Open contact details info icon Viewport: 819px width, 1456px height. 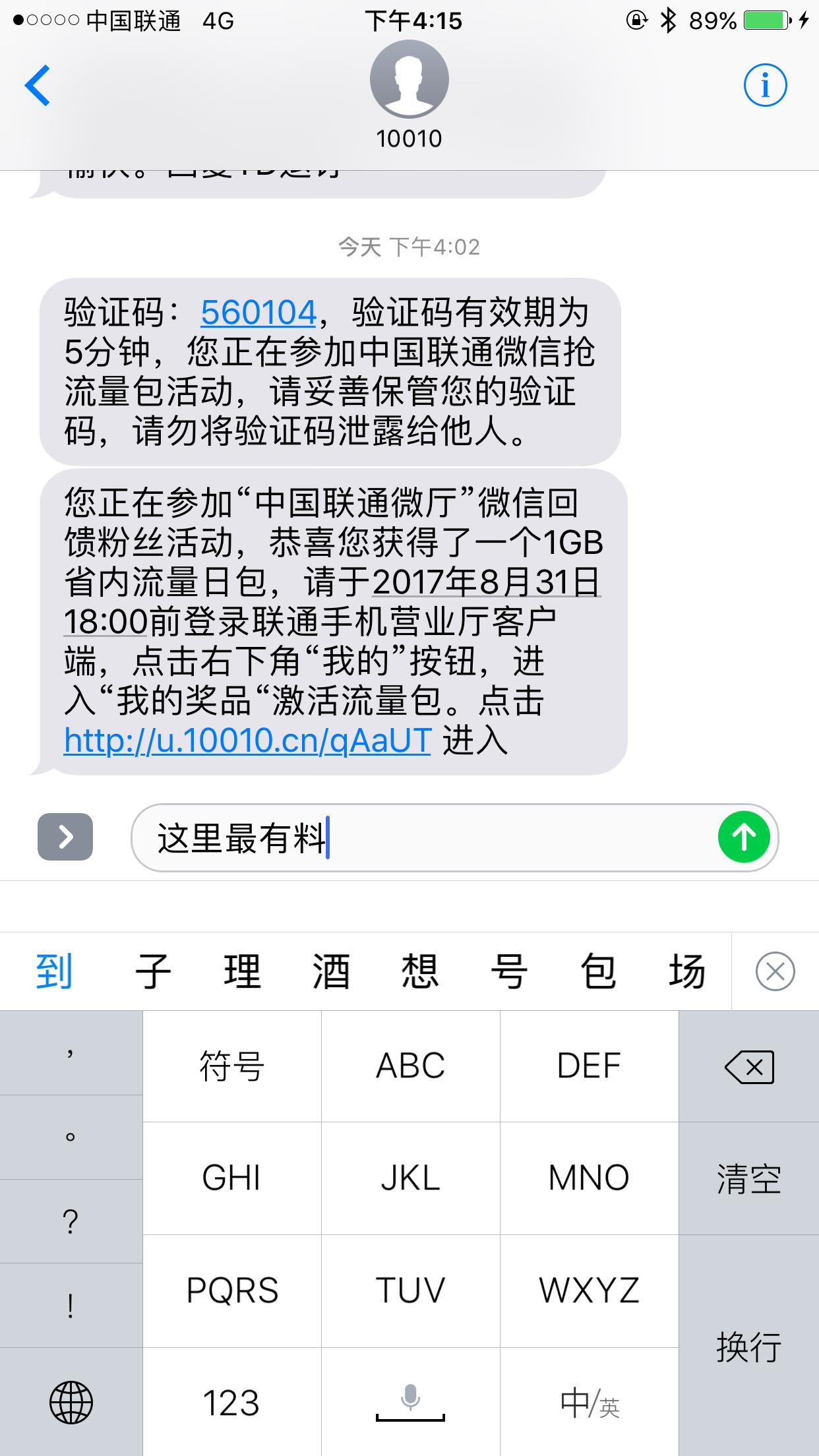tap(765, 86)
